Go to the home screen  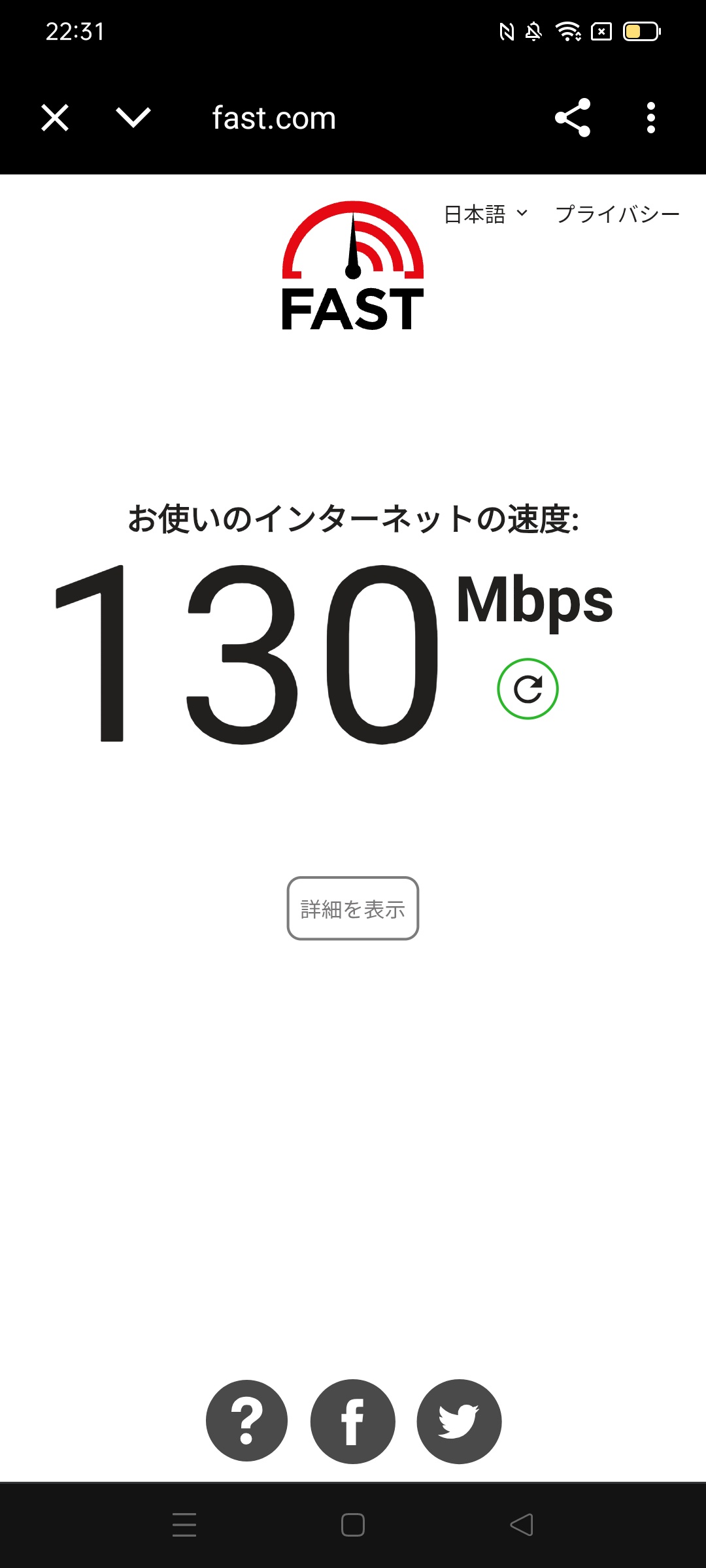pos(353,1525)
